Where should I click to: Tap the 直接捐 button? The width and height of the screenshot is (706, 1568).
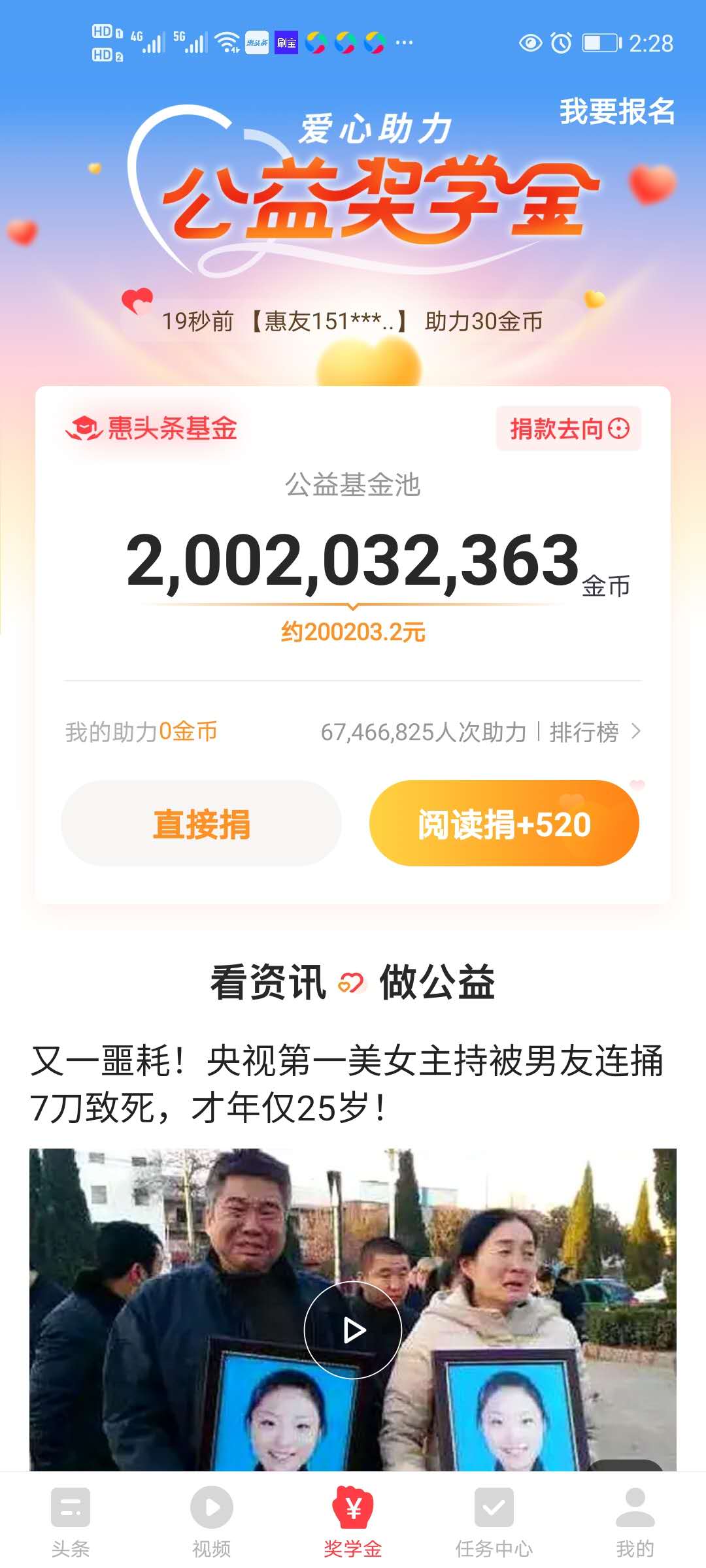(201, 824)
